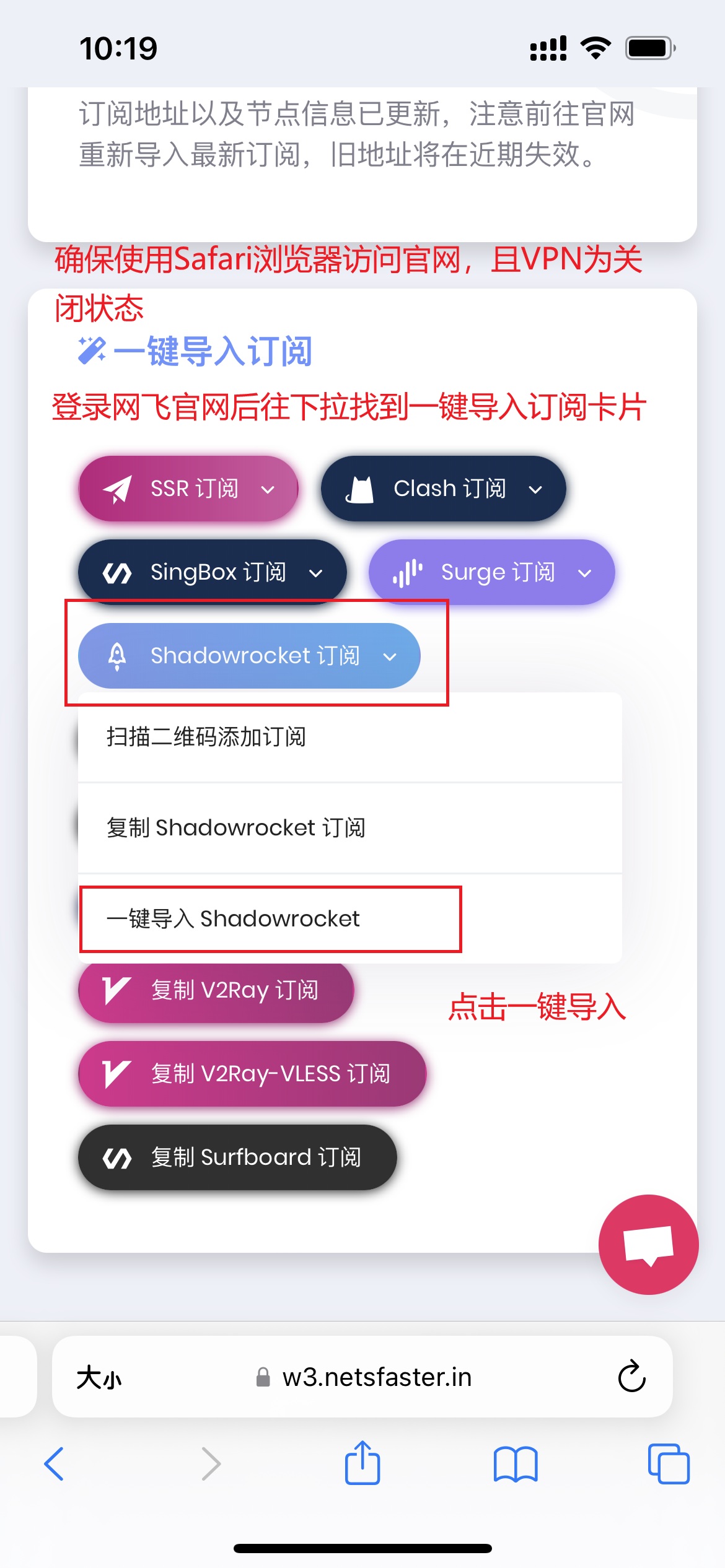Image resolution: width=725 pixels, height=1568 pixels.
Task: Tap the w3.netsfaster.in address bar
Action: tap(376, 1378)
